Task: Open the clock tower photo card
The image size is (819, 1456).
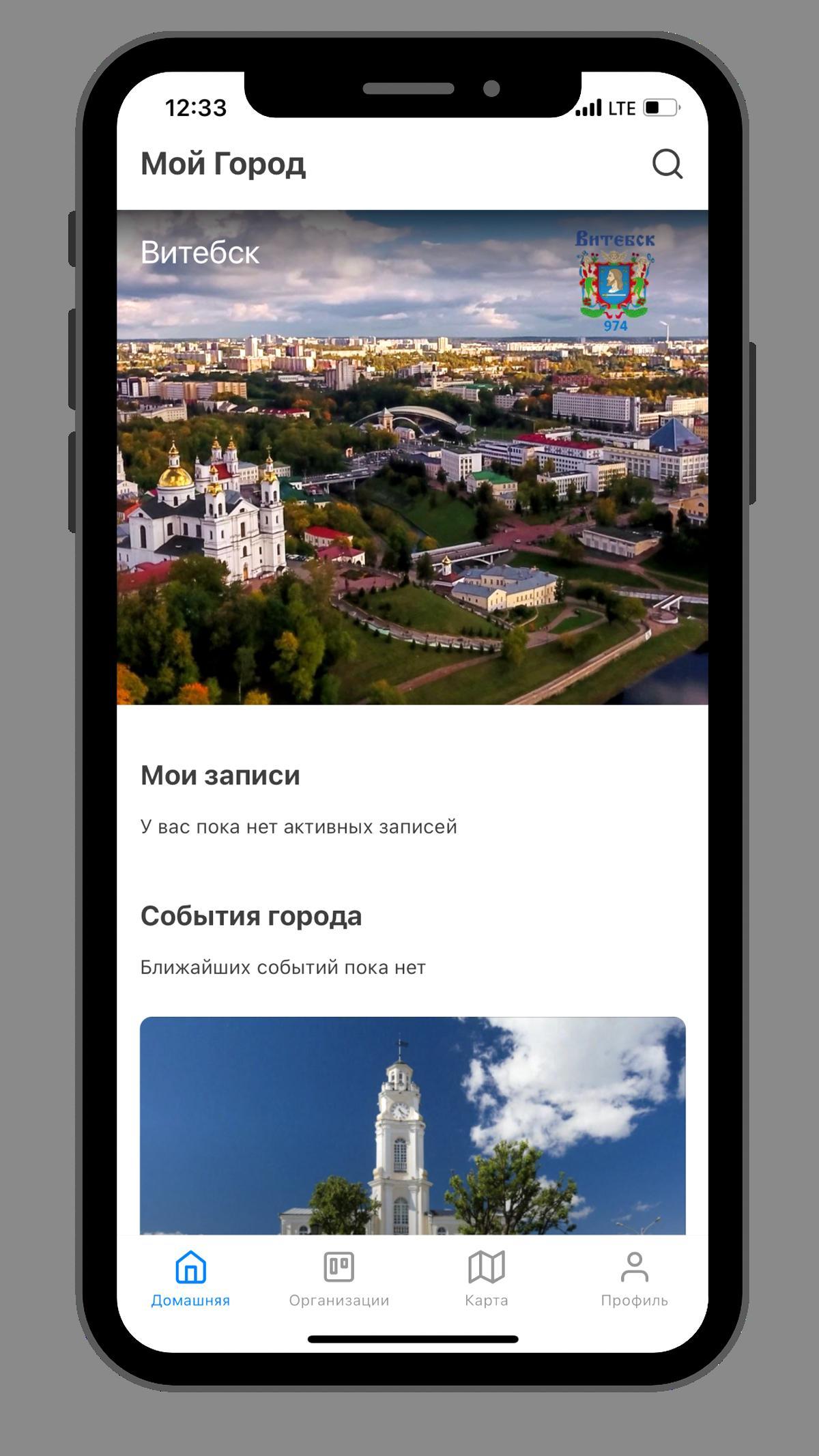Action: tap(412, 1126)
